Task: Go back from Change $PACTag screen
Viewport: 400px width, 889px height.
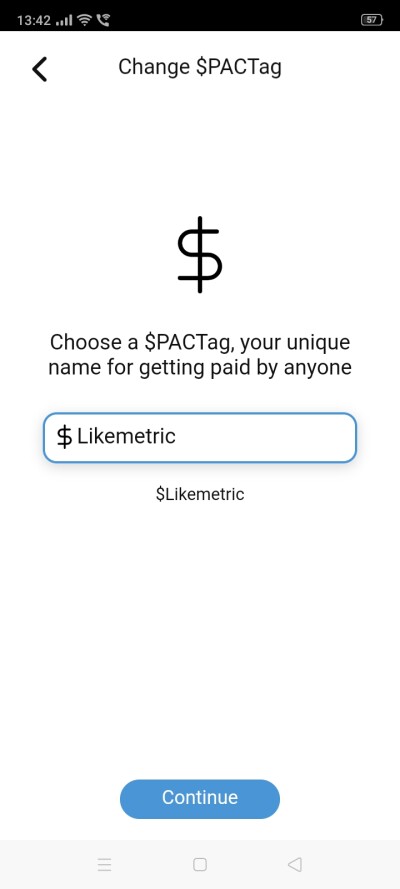Action: point(39,69)
